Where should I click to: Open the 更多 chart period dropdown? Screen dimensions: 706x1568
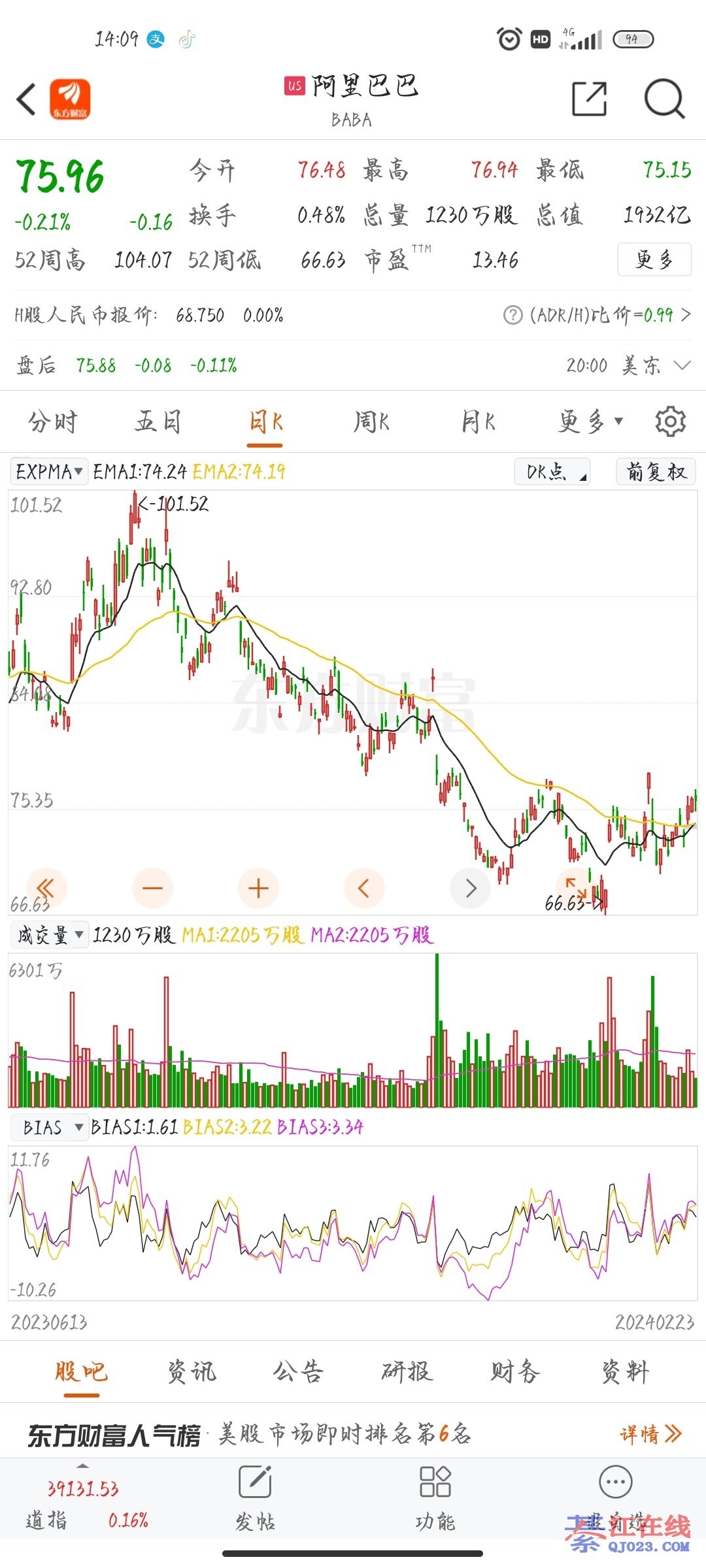(x=590, y=422)
